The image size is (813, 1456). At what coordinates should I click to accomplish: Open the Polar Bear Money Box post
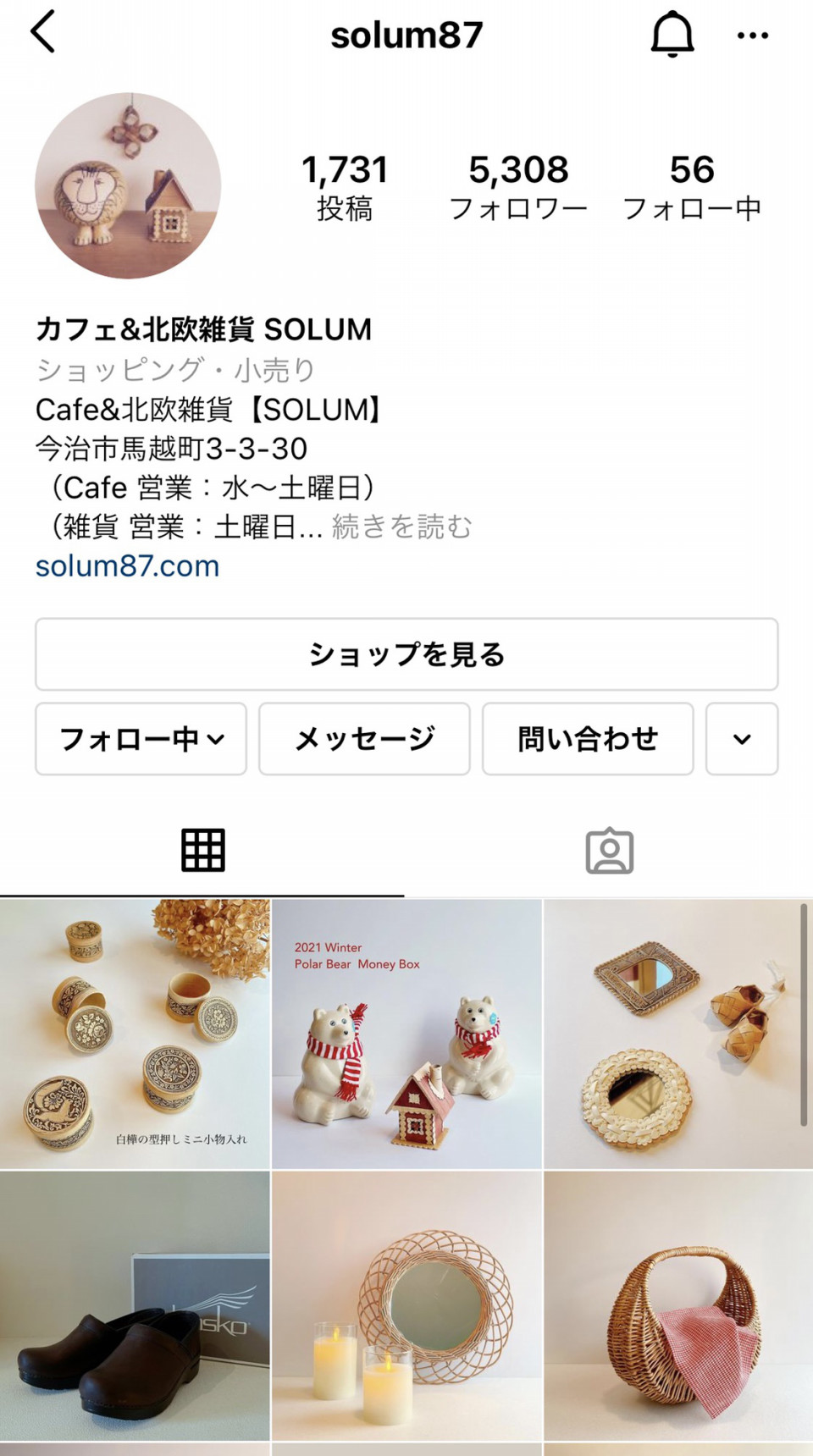[x=406, y=1034]
